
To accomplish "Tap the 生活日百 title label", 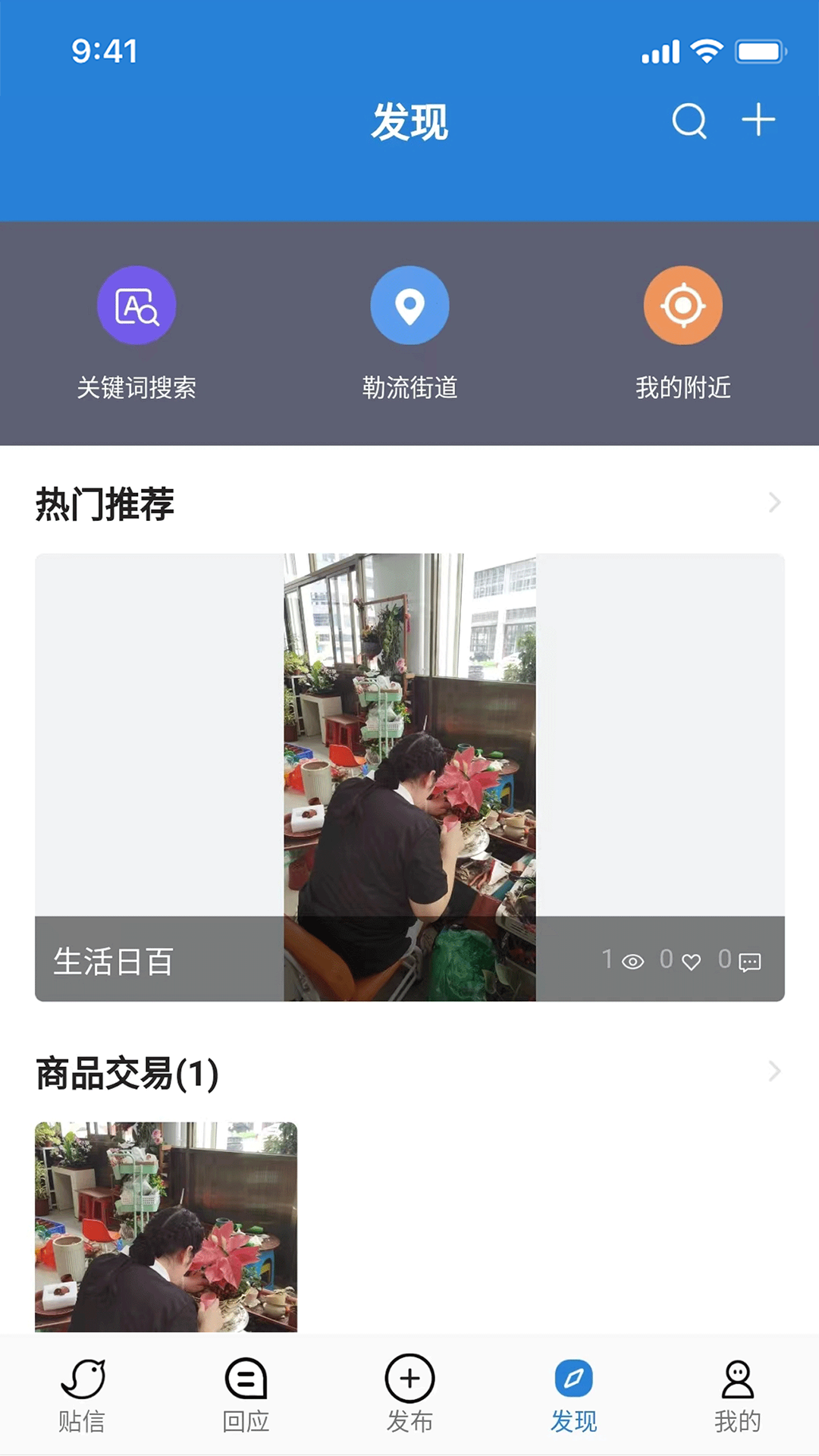I will click(114, 961).
